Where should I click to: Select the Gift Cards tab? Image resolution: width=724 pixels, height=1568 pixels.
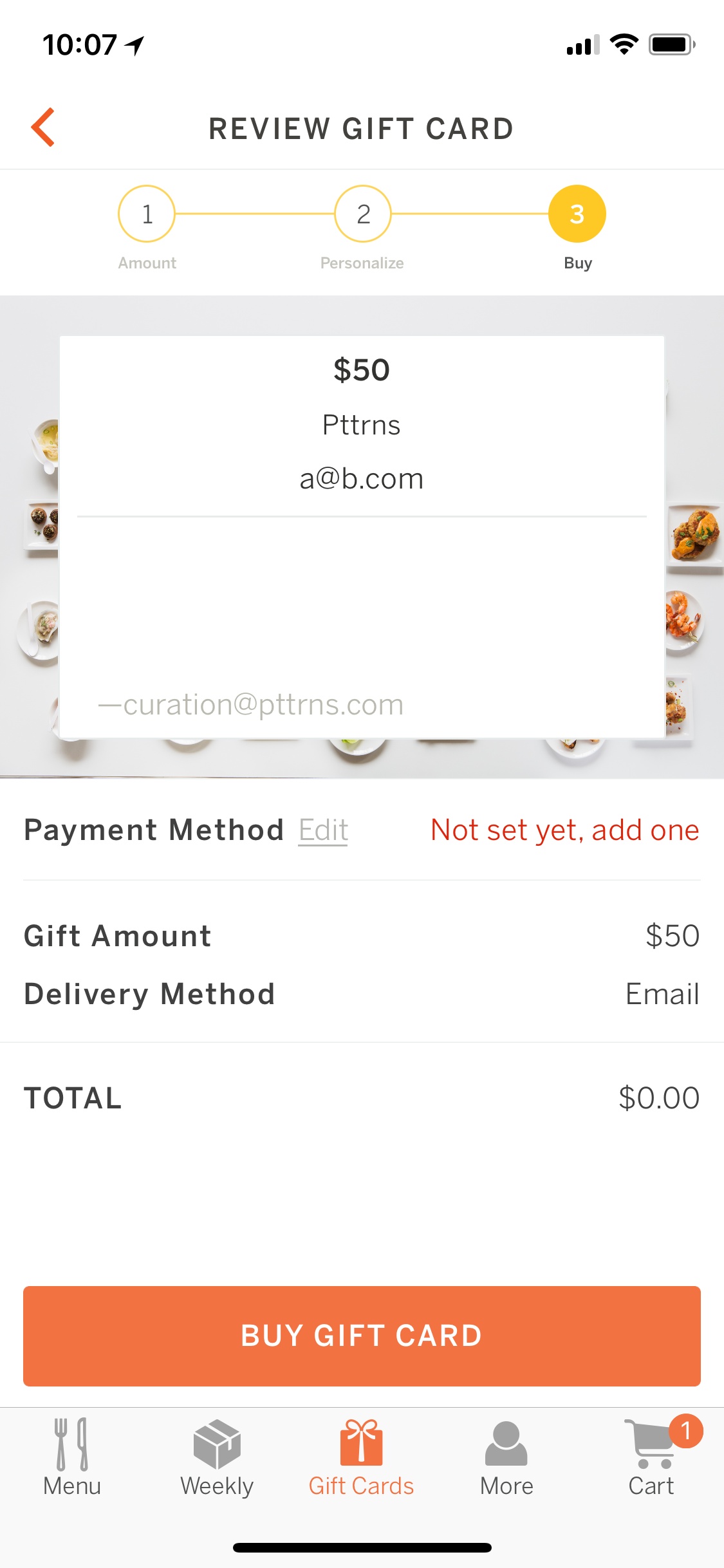pos(362,1459)
